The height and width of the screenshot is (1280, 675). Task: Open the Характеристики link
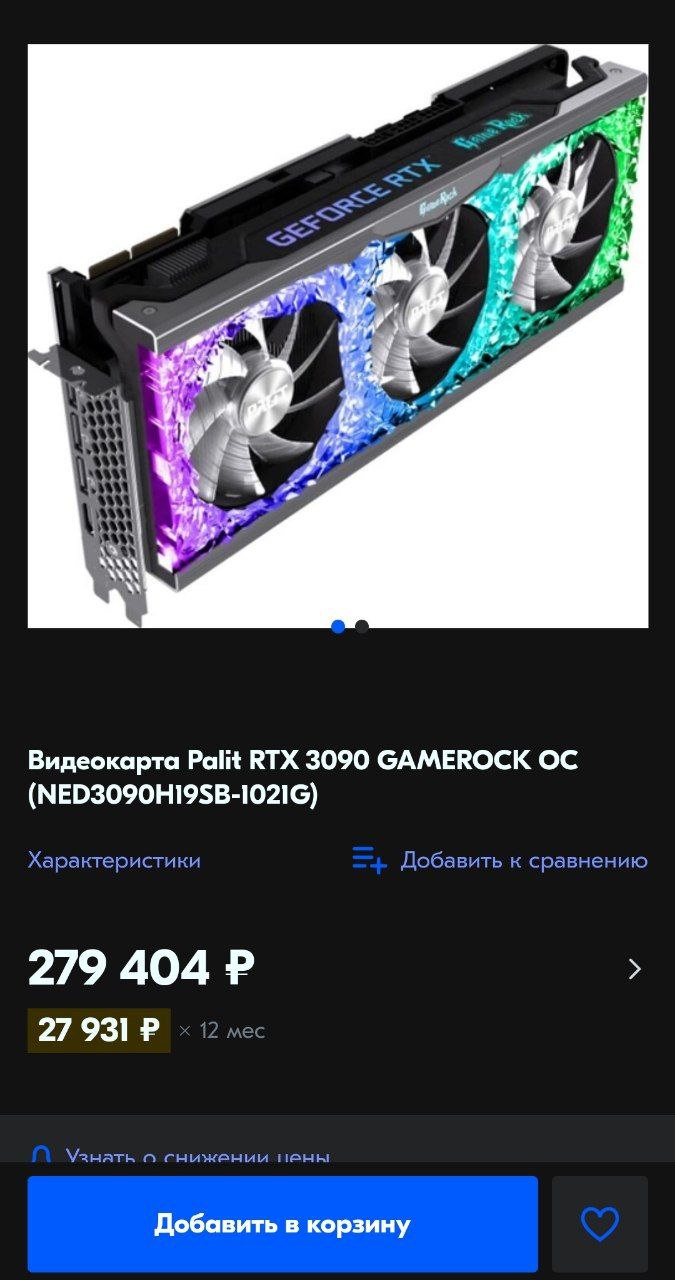click(x=114, y=860)
